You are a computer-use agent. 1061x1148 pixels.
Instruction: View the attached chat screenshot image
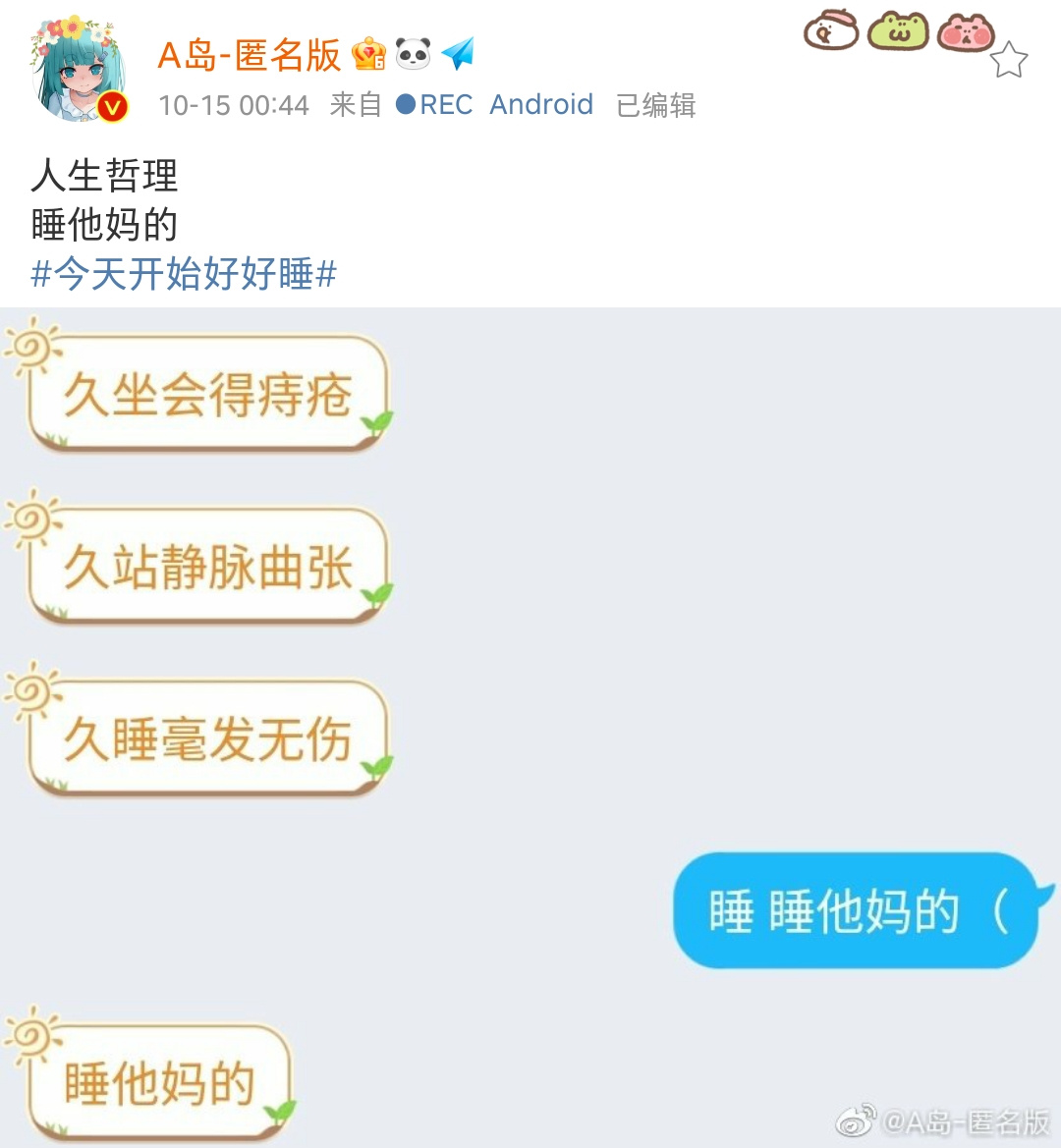pyautogui.click(x=530, y=727)
